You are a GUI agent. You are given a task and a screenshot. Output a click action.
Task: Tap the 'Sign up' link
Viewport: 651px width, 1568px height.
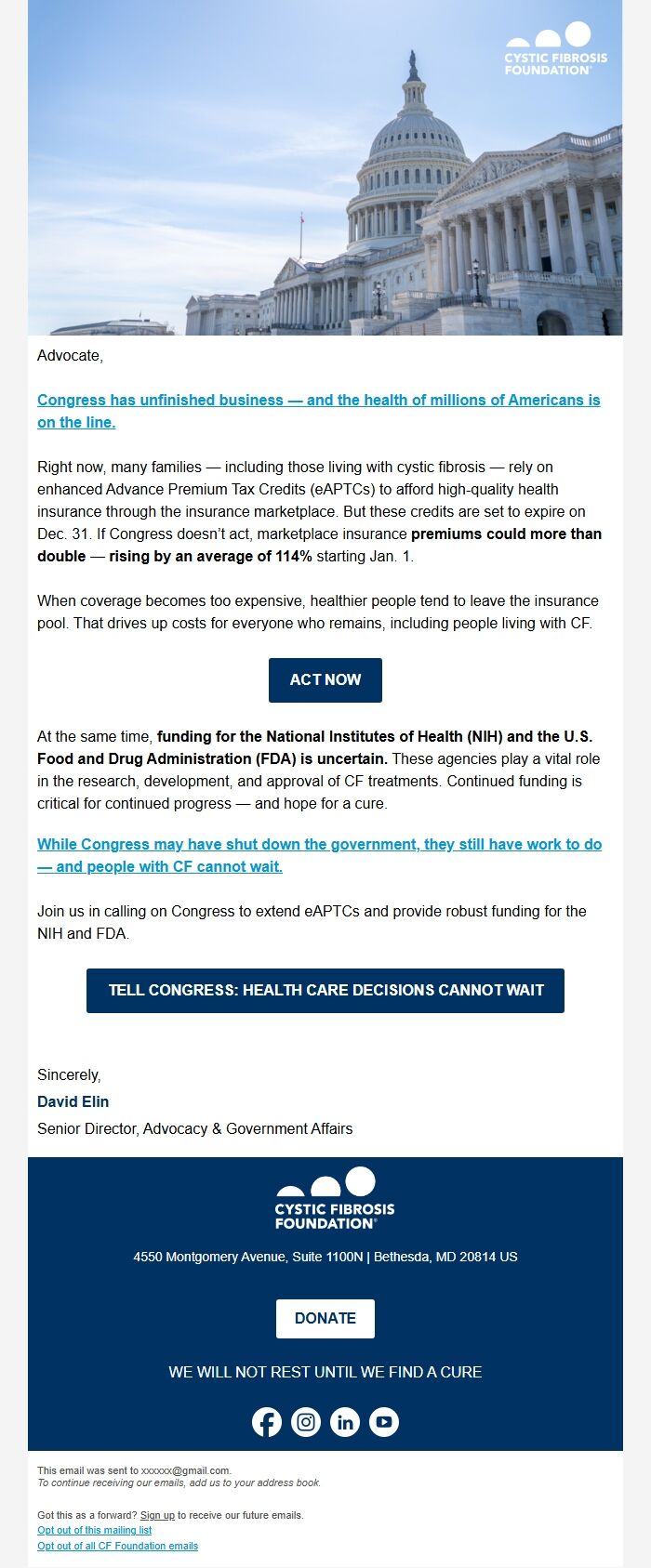point(157,1515)
